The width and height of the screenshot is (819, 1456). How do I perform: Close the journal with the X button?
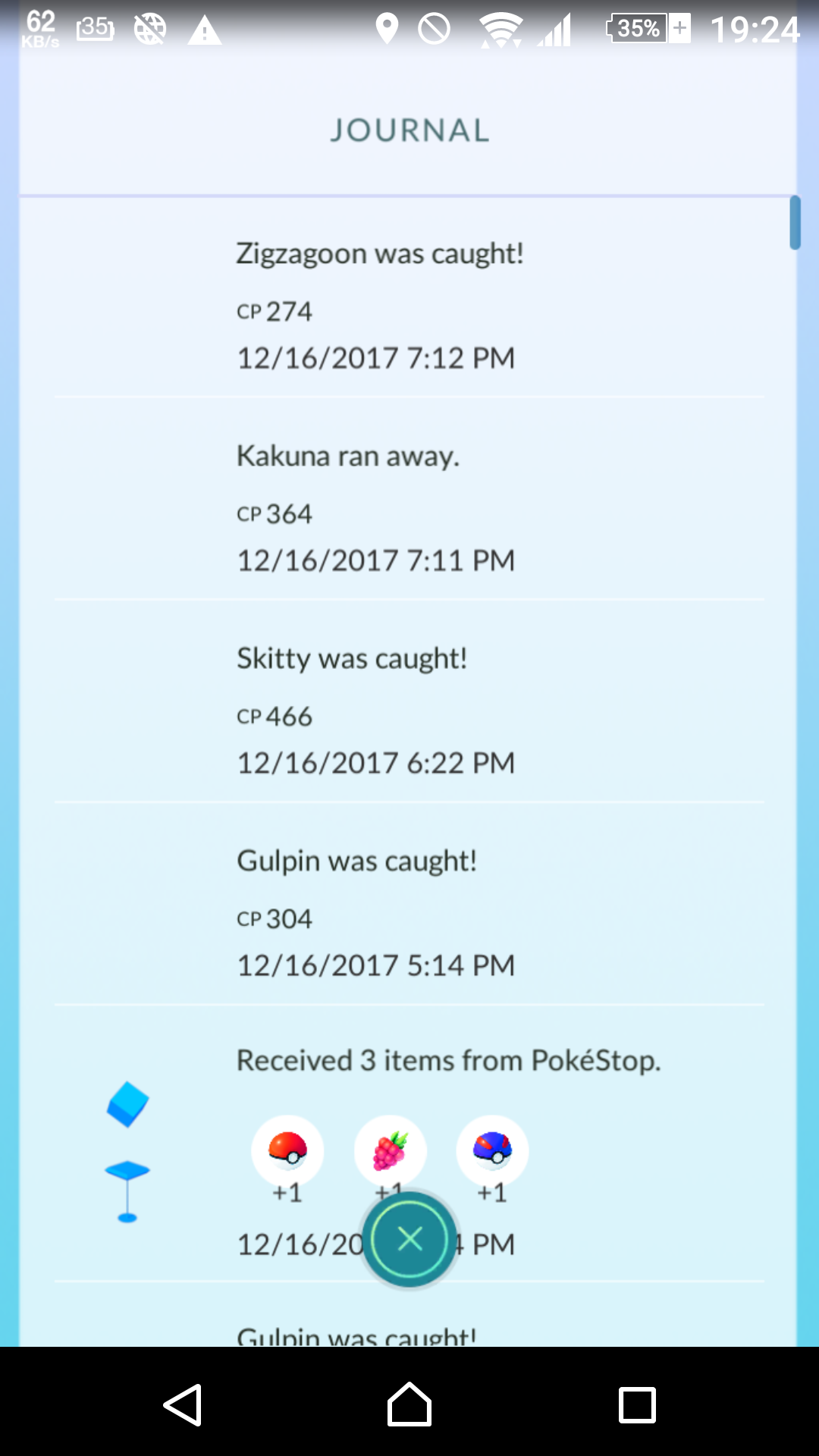tap(409, 1239)
